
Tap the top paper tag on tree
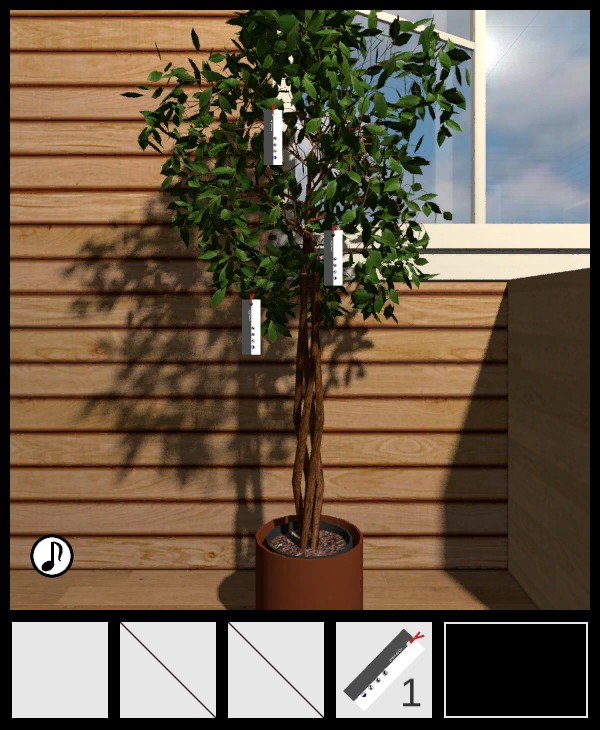(x=273, y=137)
